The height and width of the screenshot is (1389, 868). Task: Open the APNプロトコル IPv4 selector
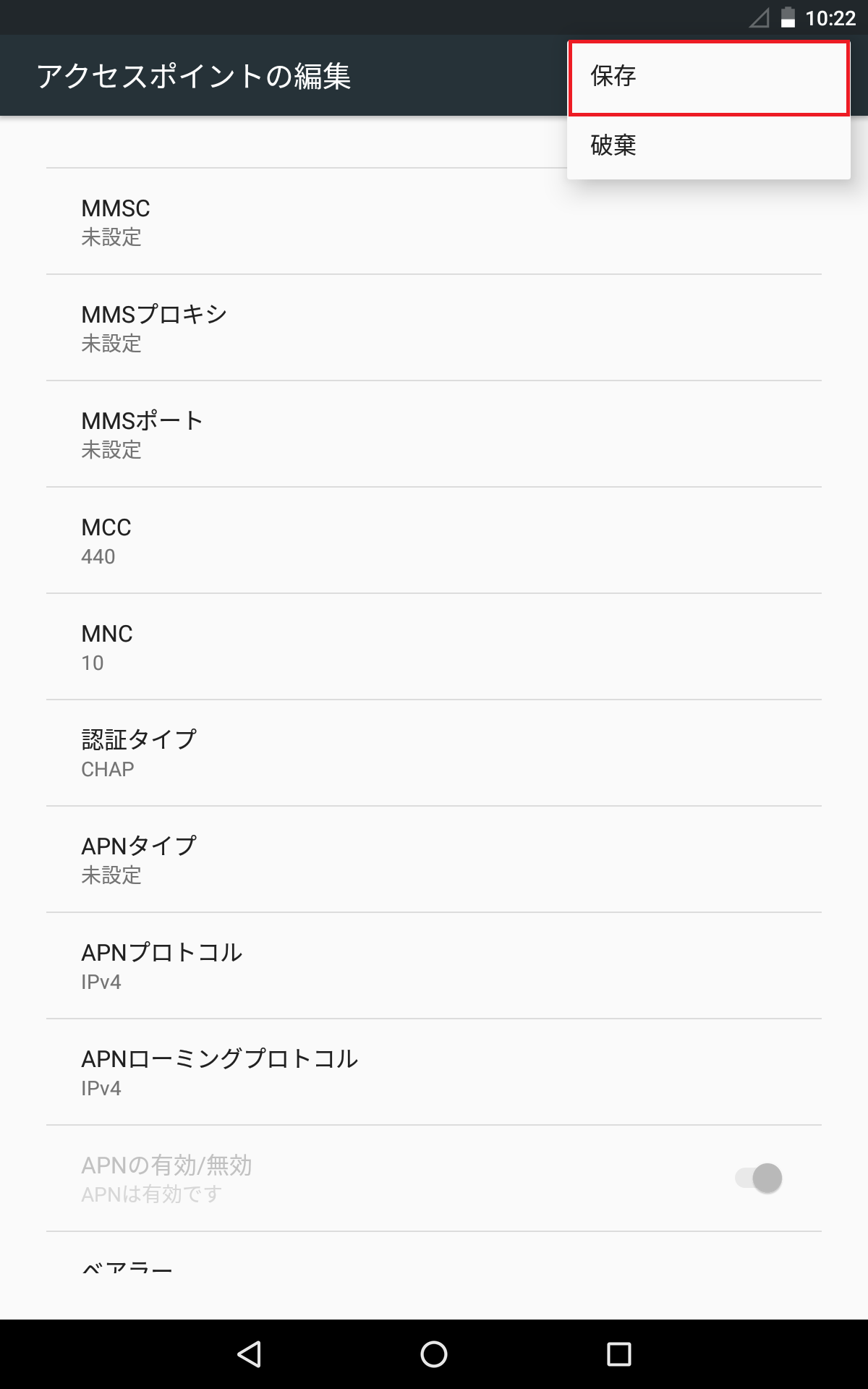point(434,966)
